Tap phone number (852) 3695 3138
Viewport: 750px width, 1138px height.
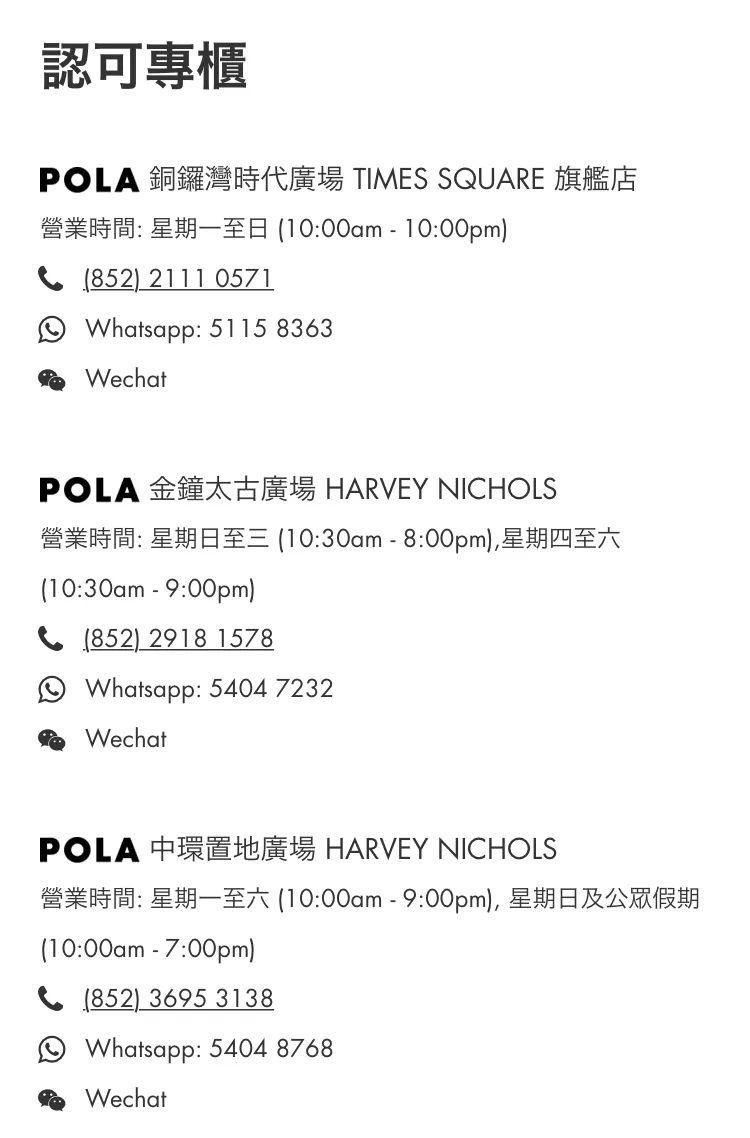(x=178, y=998)
